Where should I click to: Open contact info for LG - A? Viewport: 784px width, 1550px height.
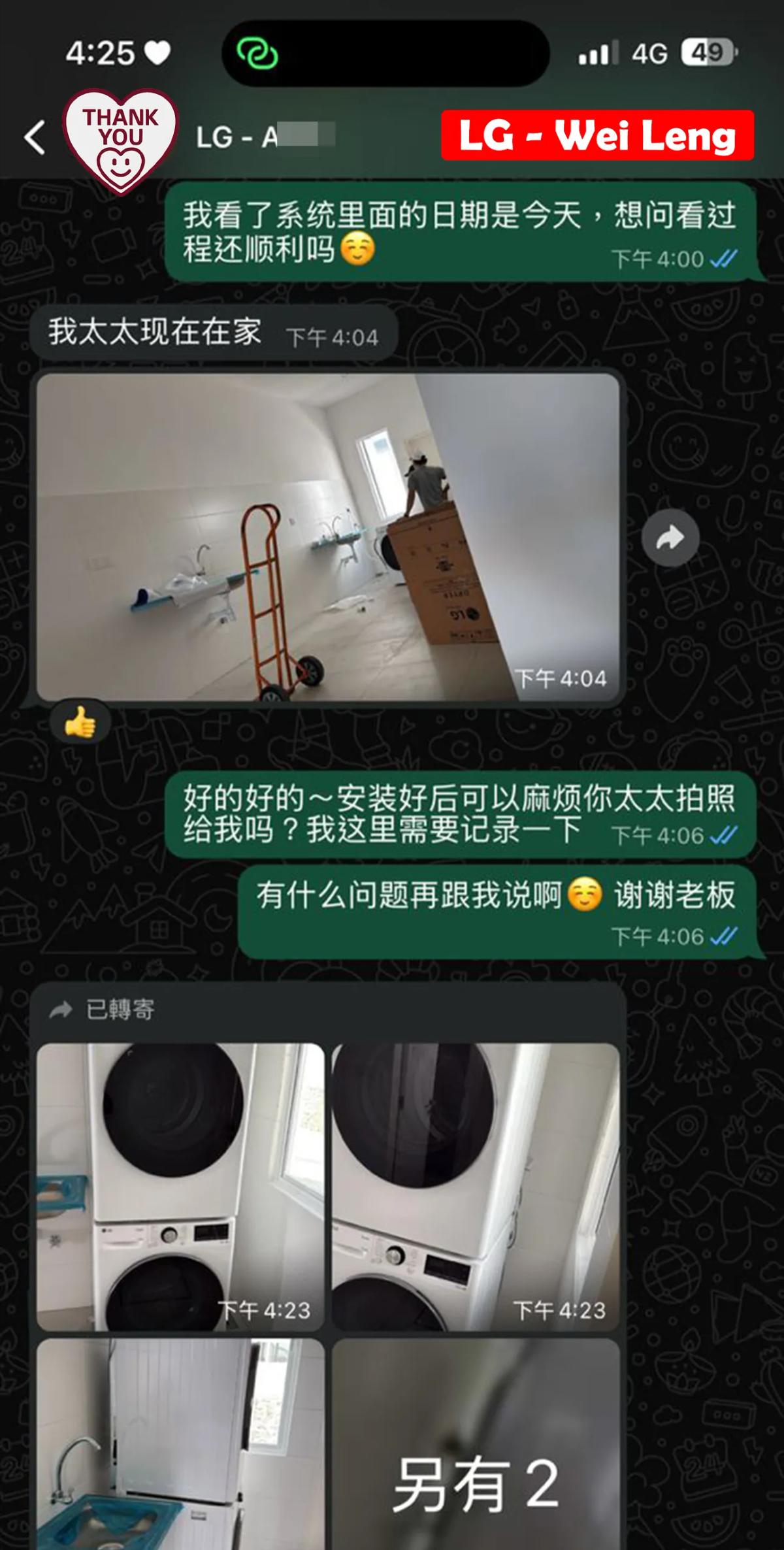point(265,138)
